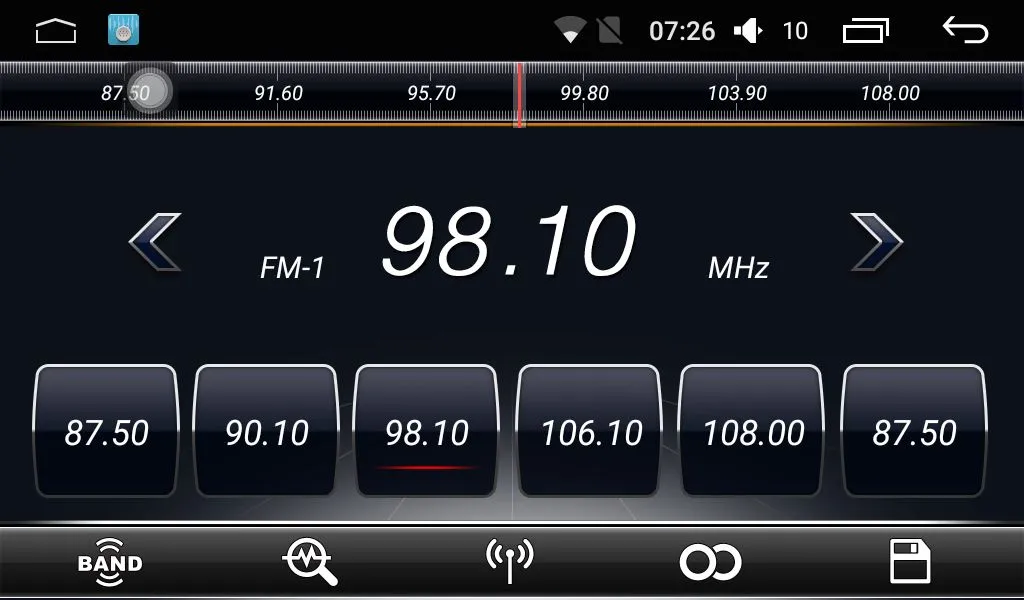Image resolution: width=1024 pixels, height=600 pixels.
Task: Start station scan with the search icon
Action: click(x=310, y=562)
